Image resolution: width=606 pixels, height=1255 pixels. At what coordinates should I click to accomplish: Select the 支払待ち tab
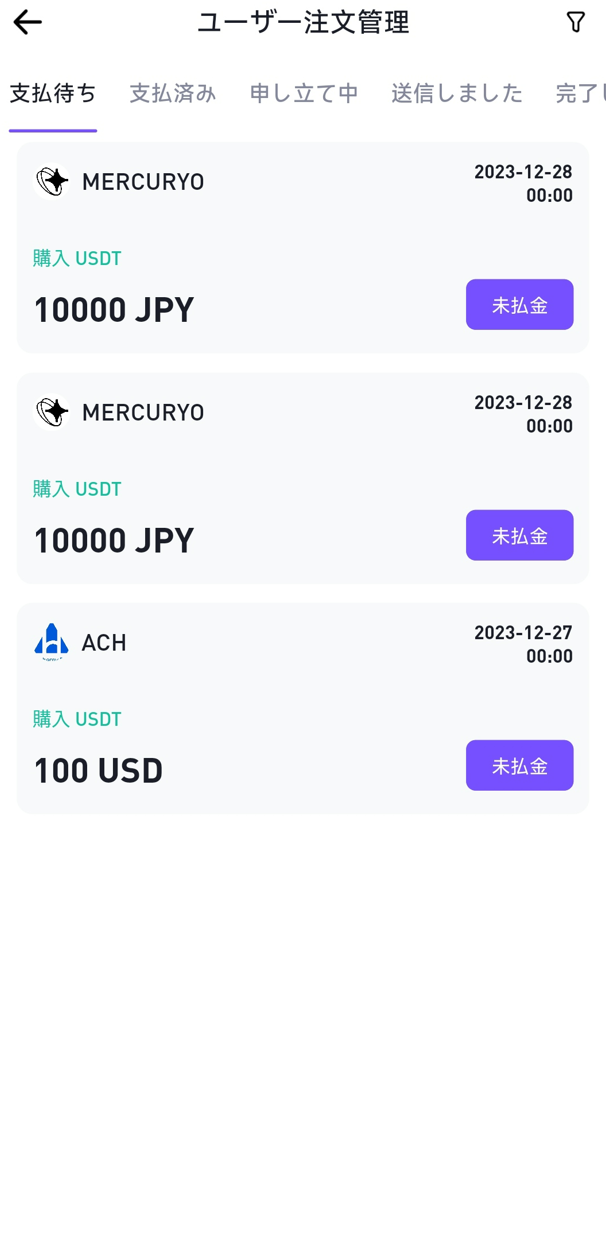tap(53, 93)
